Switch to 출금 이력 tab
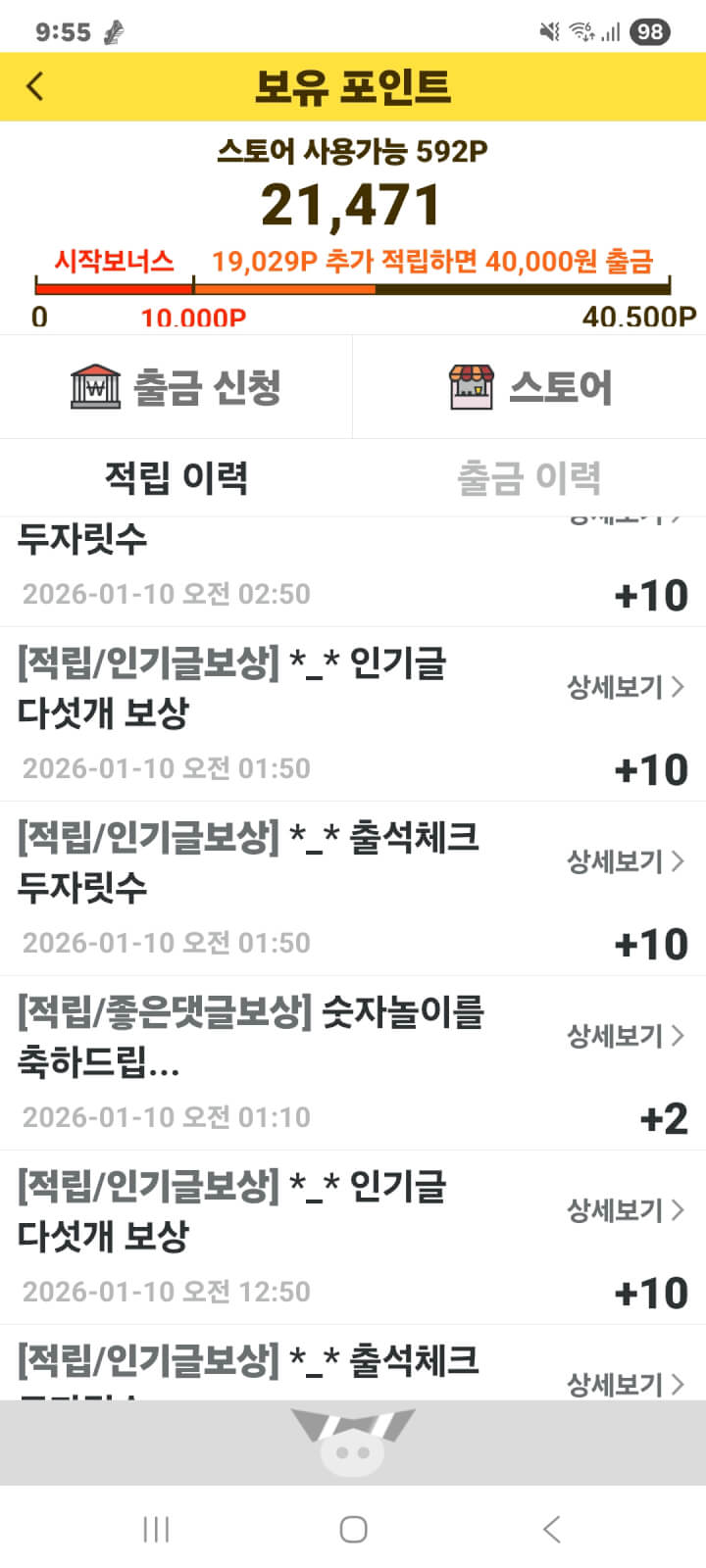This screenshot has width=706, height=1568. pyautogui.click(x=529, y=478)
